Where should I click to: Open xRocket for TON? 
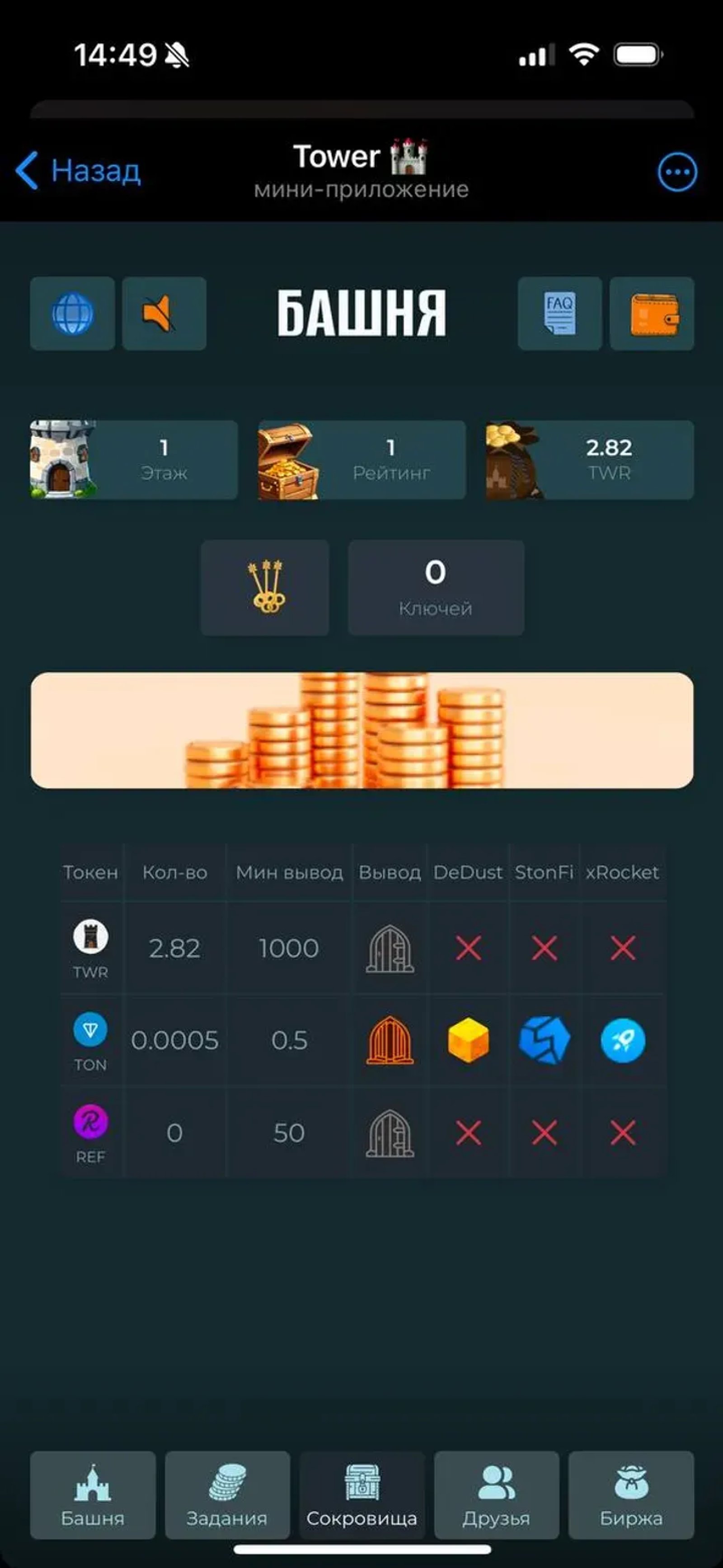coord(623,1040)
